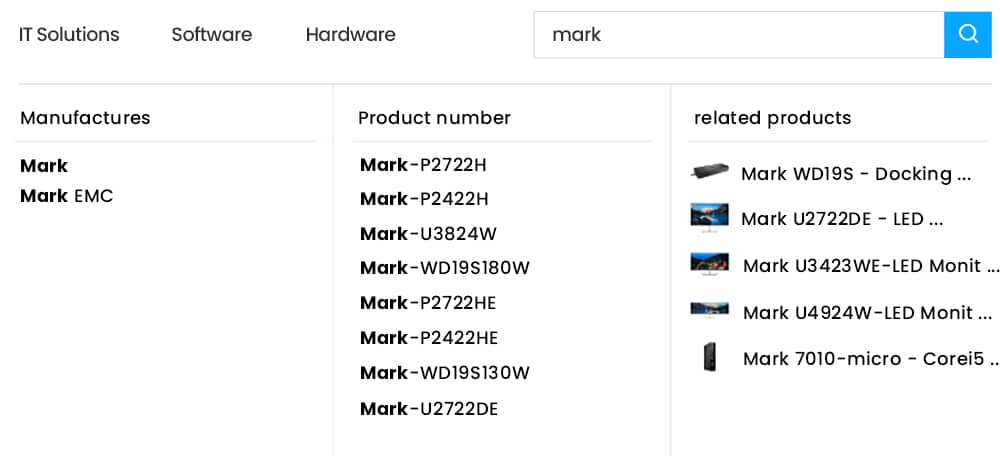This screenshot has width=1000, height=456.
Task: Choose product number Mark-P2422H
Action: [x=424, y=199]
